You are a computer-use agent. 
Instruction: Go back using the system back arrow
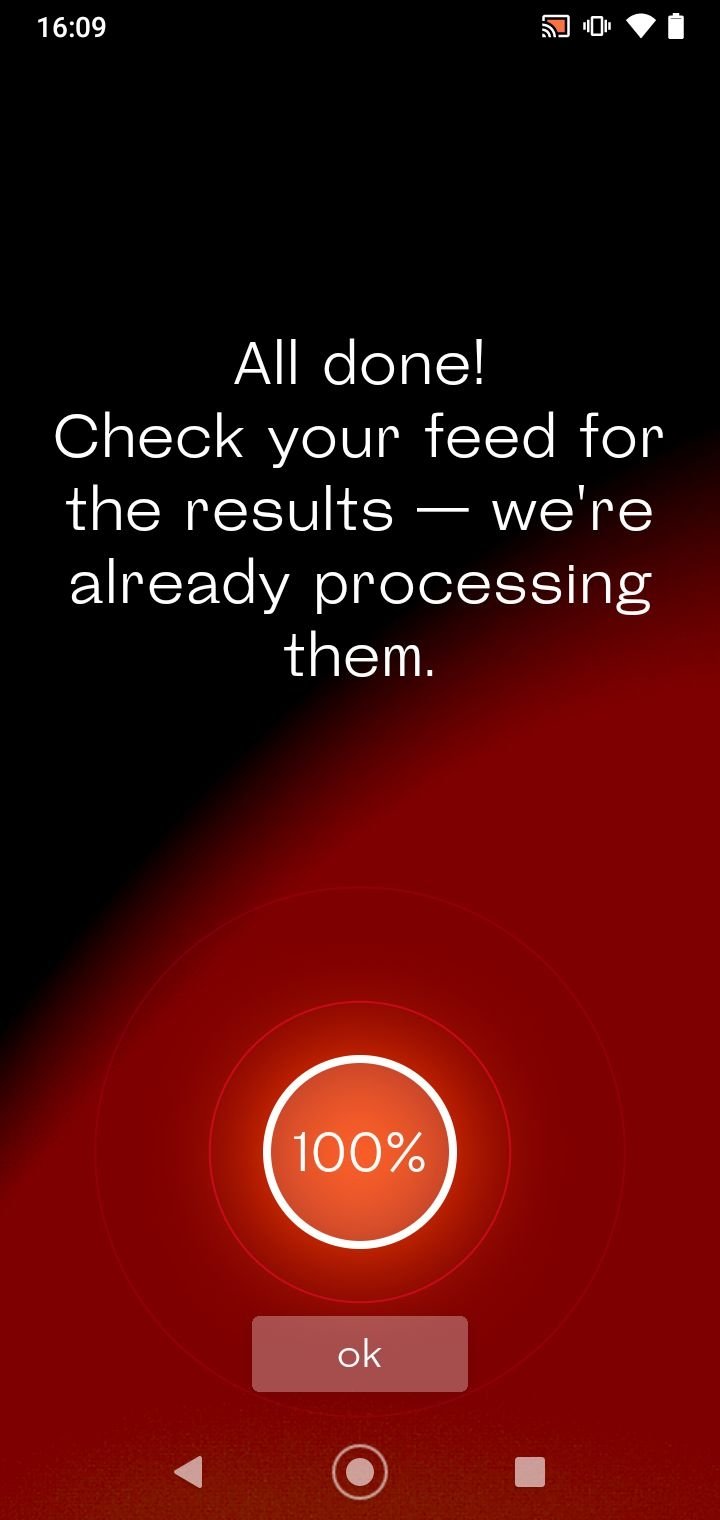click(188, 1471)
